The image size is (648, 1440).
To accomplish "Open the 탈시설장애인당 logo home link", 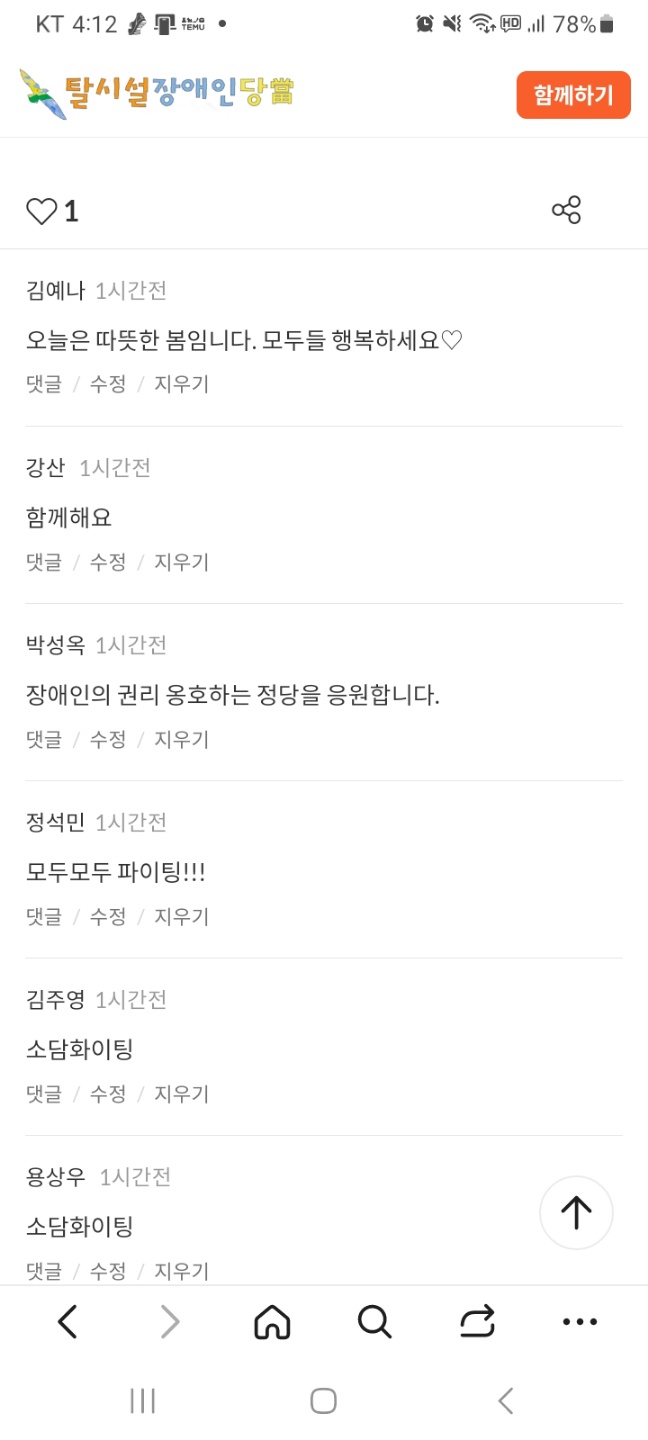I will pos(157,95).
